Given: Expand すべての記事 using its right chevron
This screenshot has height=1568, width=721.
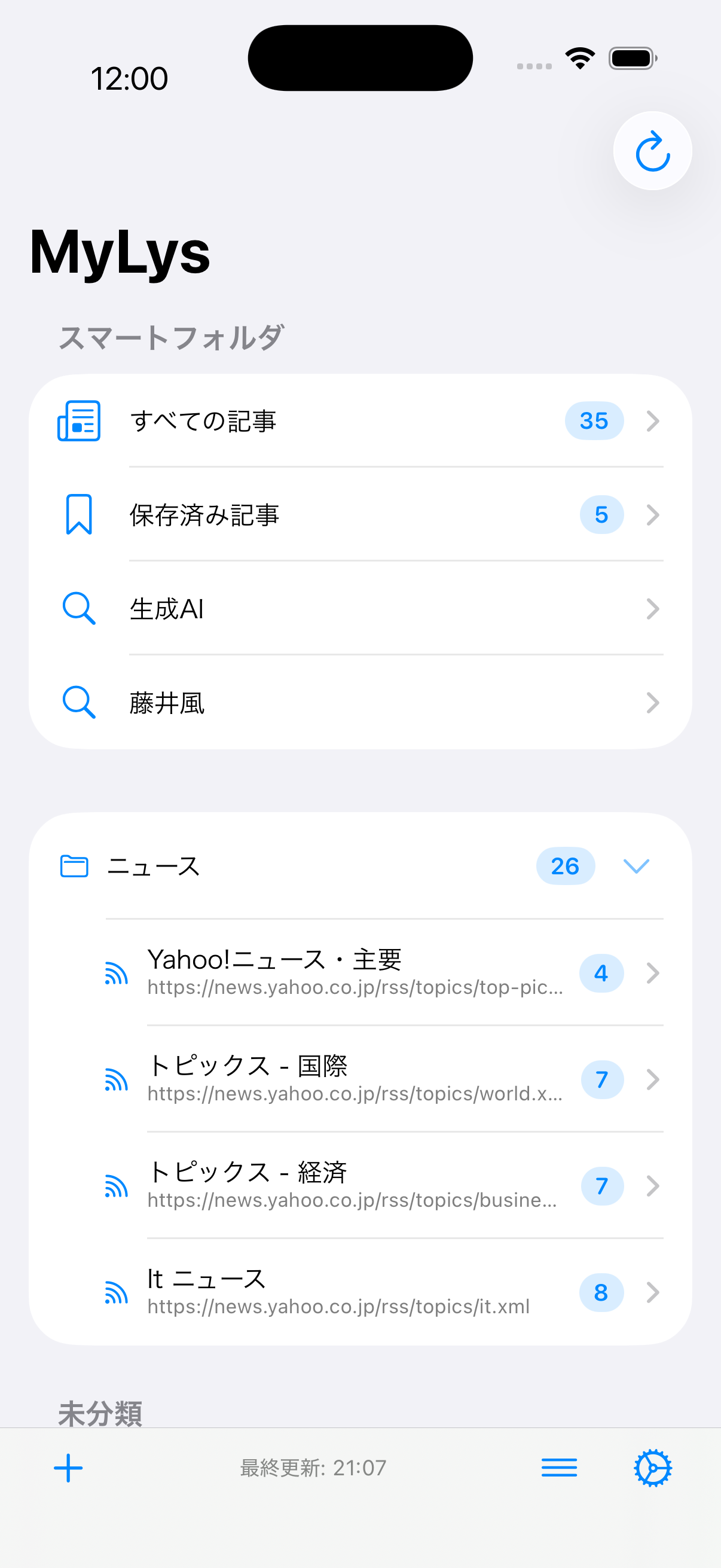Looking at the screenshot, I should [653, 420].
